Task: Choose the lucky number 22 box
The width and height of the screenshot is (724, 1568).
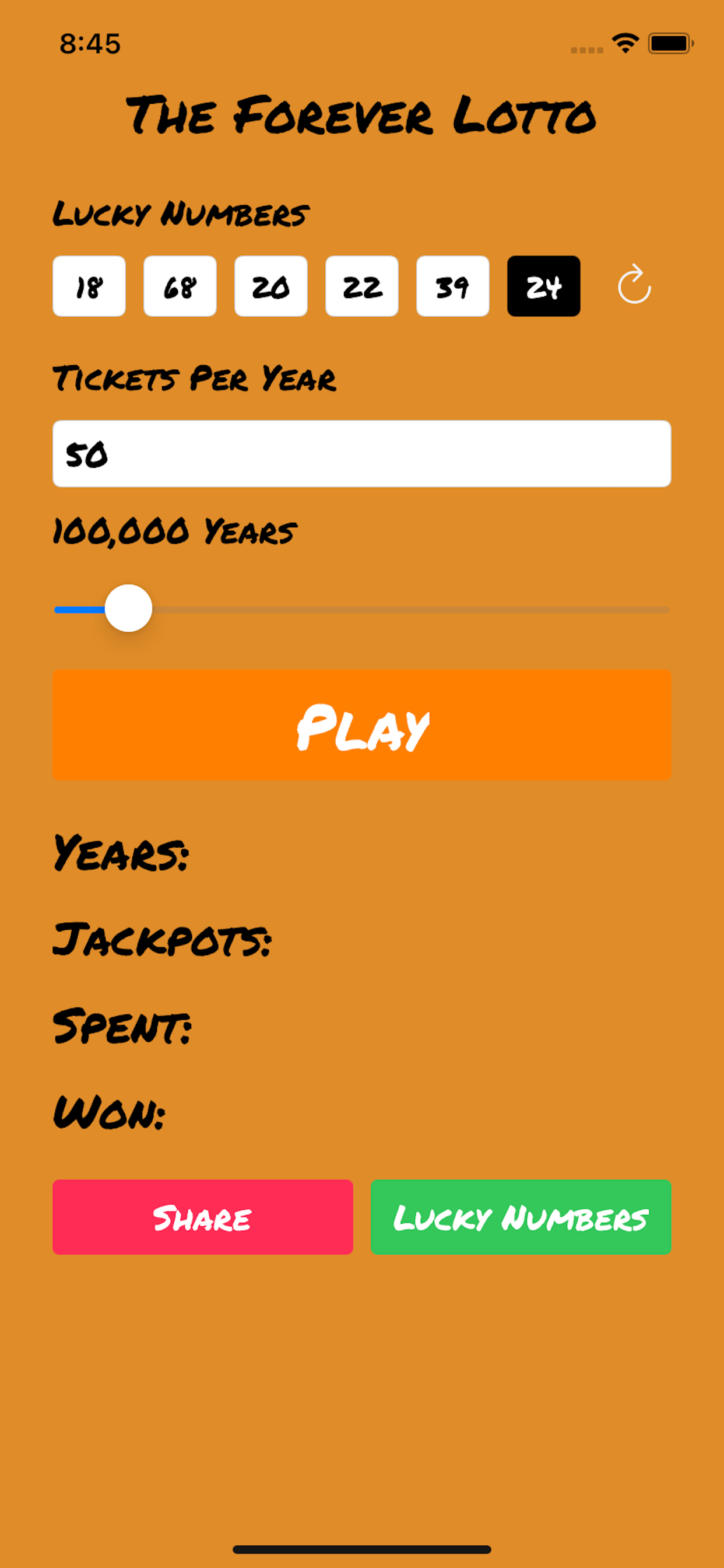Action: coord(362,286)
